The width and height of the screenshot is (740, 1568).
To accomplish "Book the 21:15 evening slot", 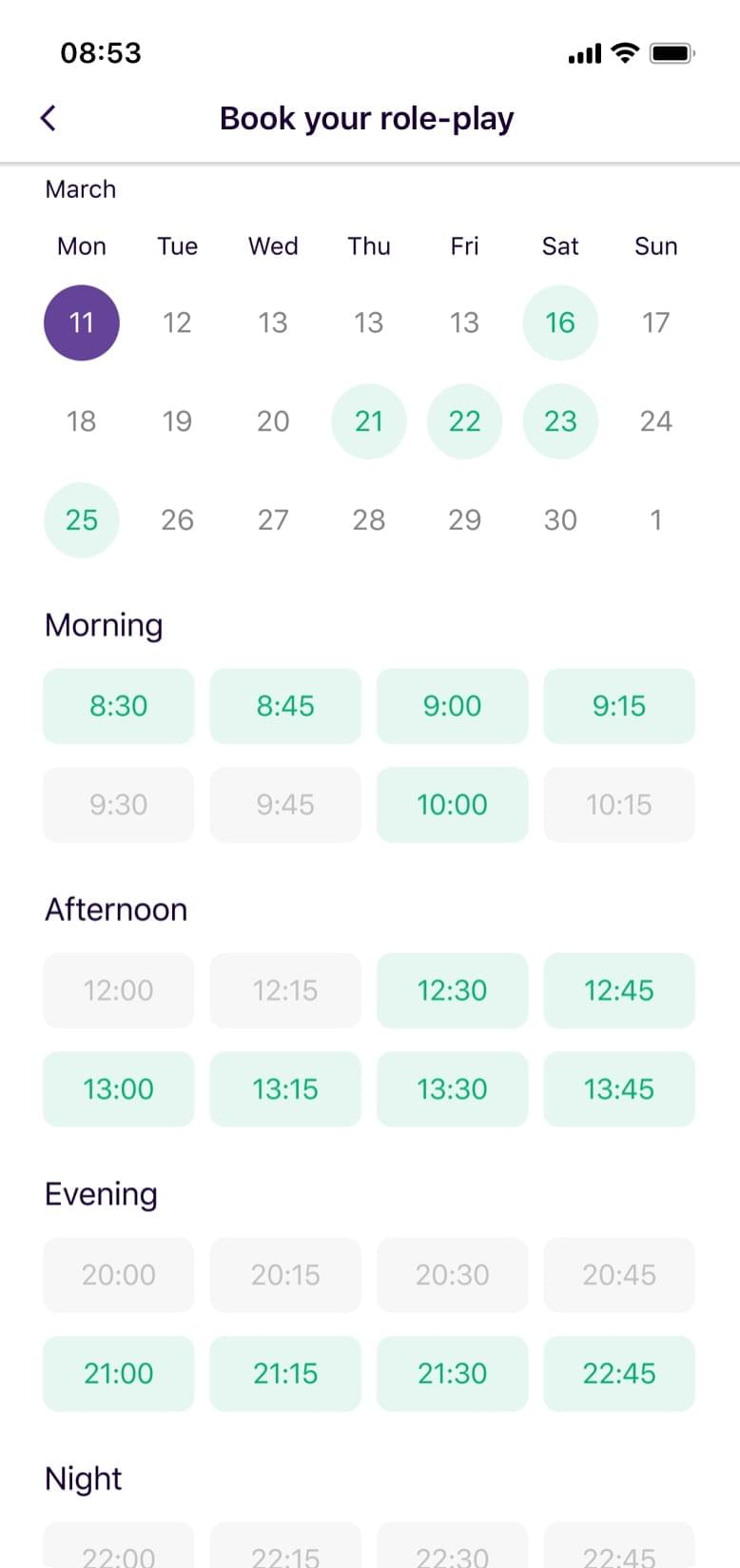I will pyautogui.click(x=285, y=1374).
